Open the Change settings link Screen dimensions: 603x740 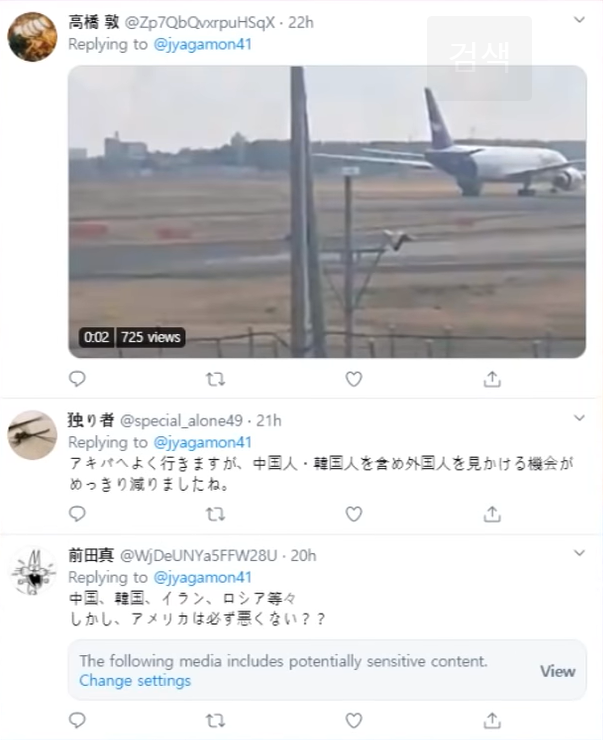135,681
